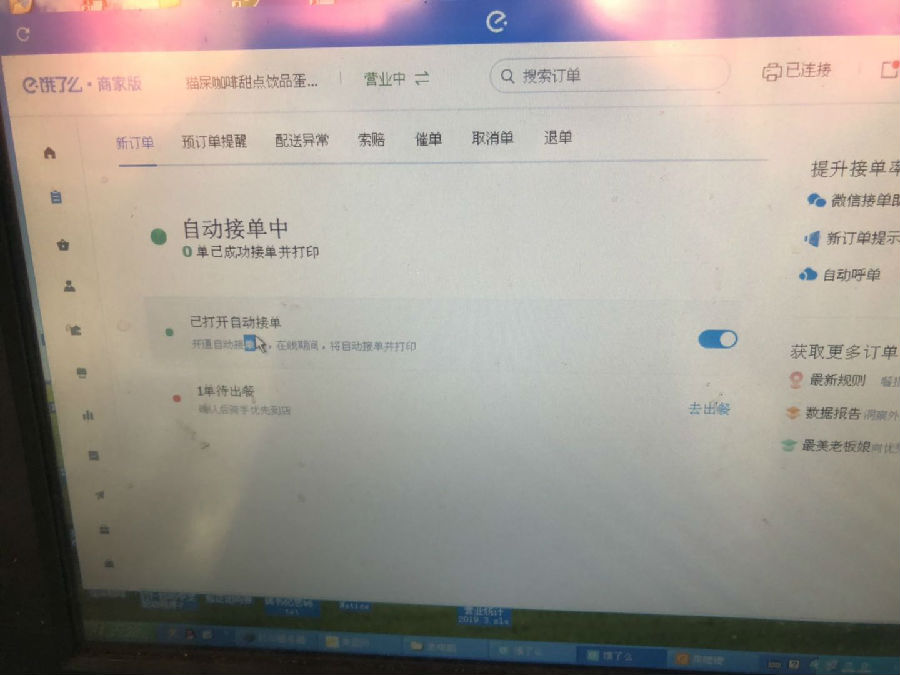Switch to the 预订单提醒 tab
900x675 pixels.
coord(214,141)
